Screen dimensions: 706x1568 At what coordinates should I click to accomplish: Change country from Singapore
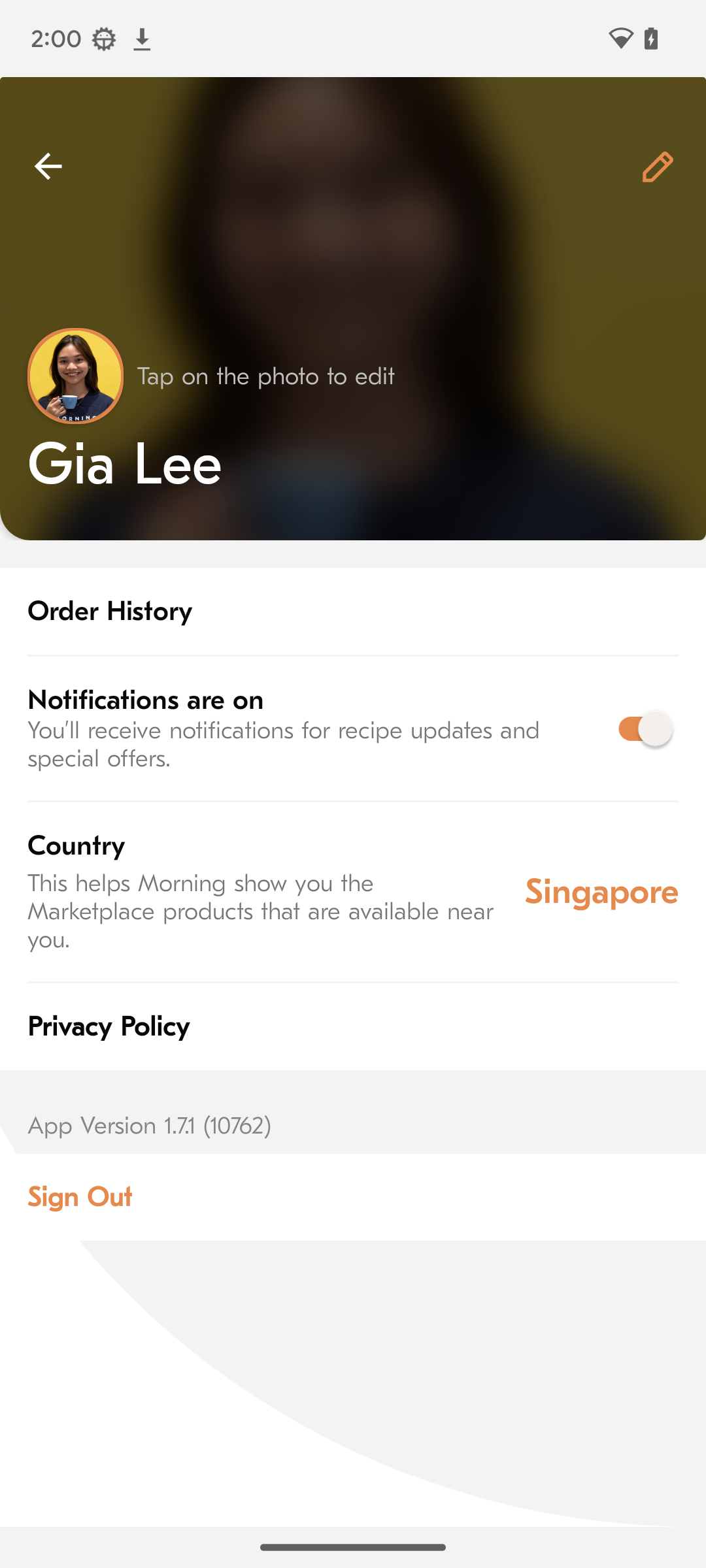[601, 892]
